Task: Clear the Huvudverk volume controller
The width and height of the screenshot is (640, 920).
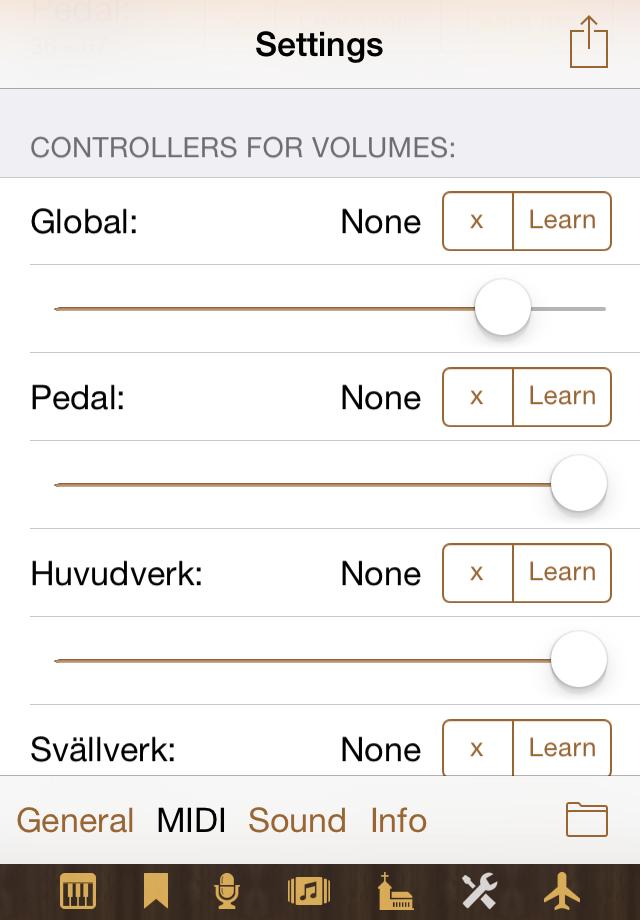Action: click(477, 573)
